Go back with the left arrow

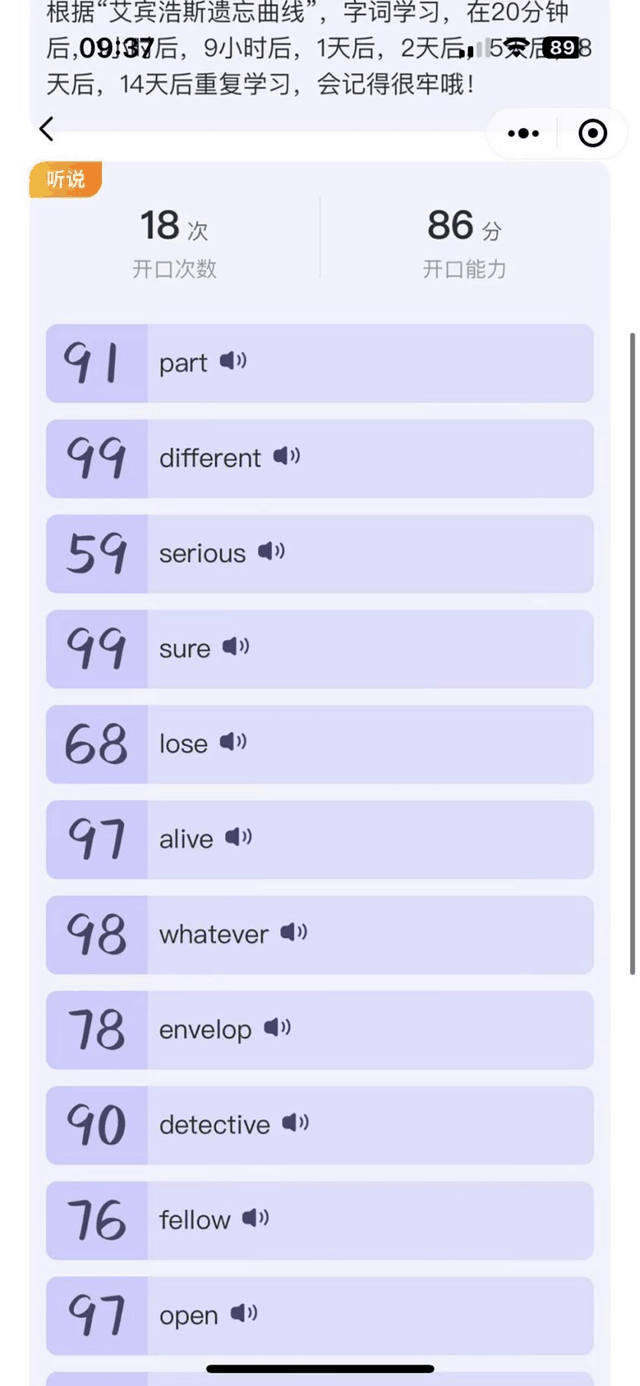point(46,129)
